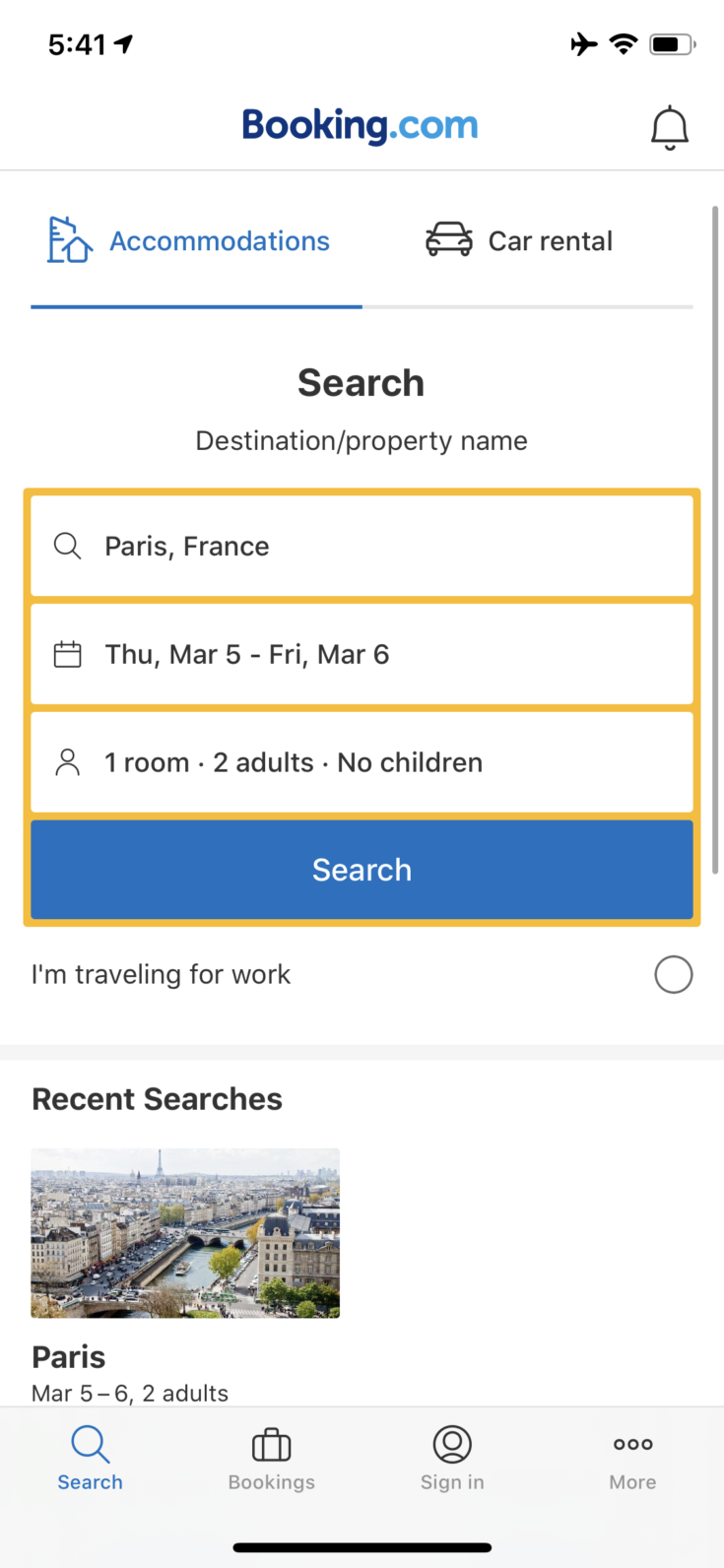The image size is (724, 1568).
Task: Open the room and guests selector
Action: pos(362,761)
